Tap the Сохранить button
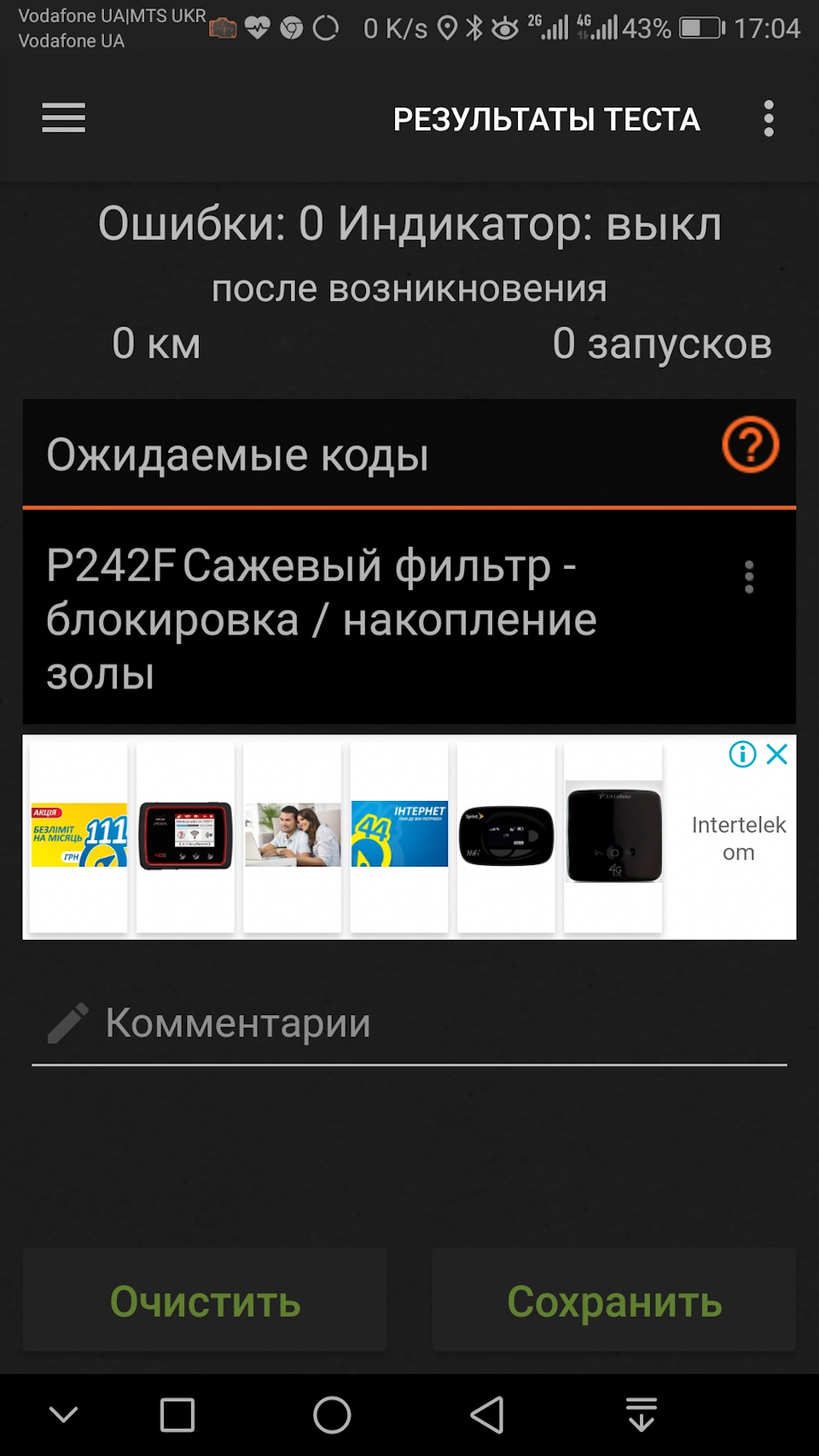 click(x=614, y=1301)
